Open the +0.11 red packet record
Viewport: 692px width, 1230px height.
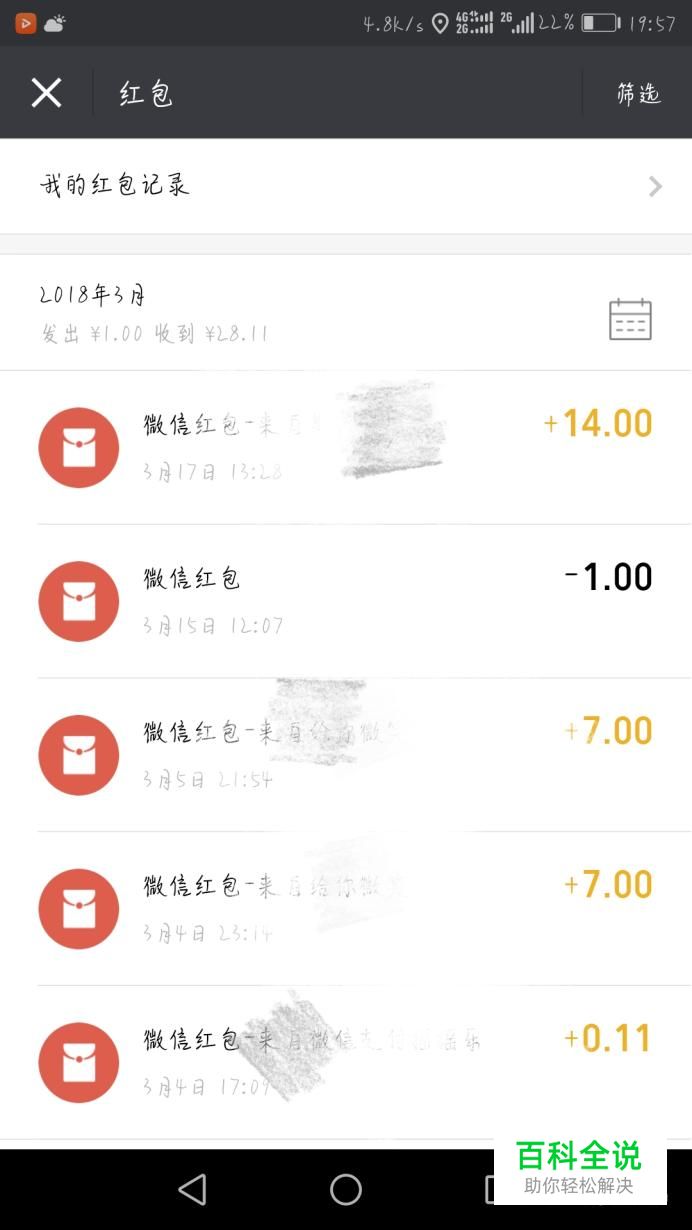pos(346,1063)
